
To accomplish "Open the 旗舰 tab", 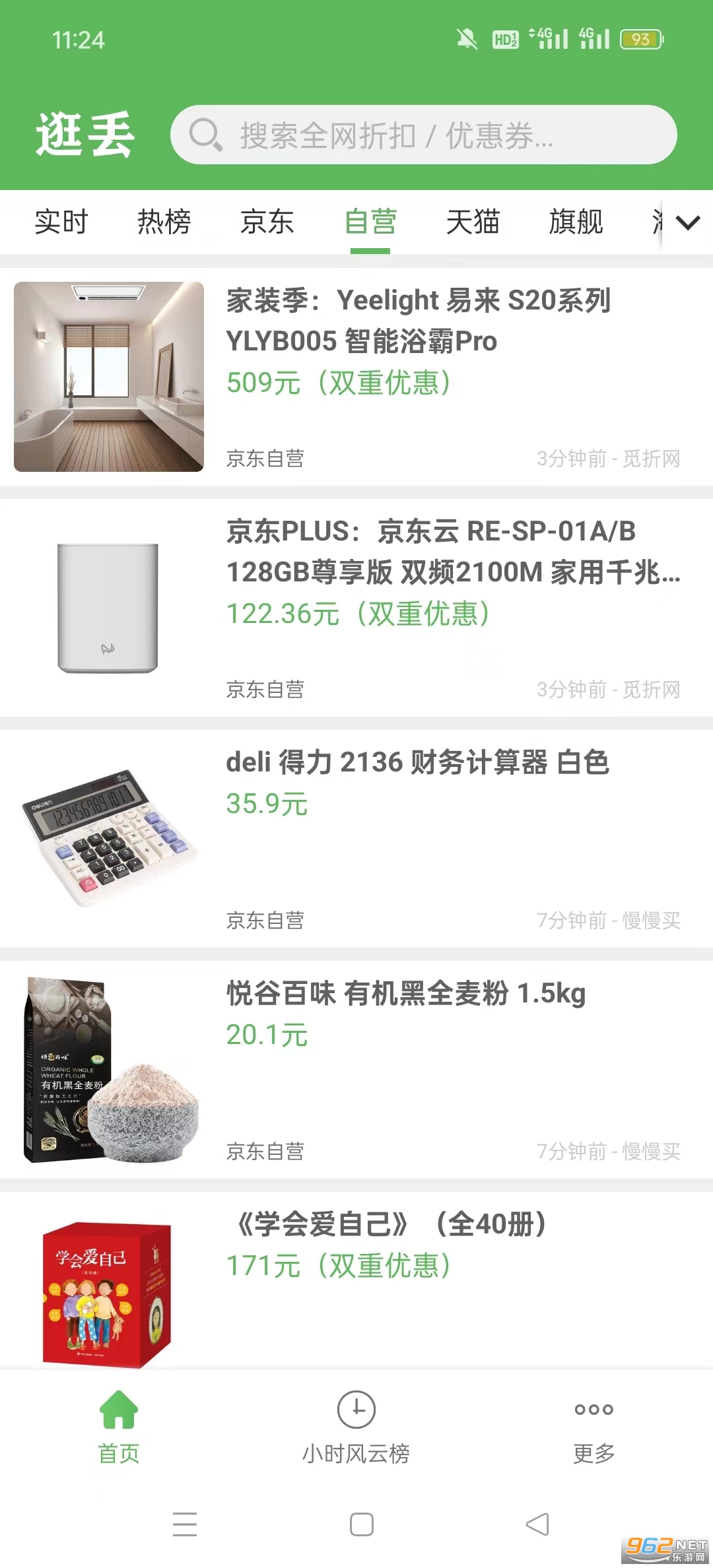I will click(576, 222).
